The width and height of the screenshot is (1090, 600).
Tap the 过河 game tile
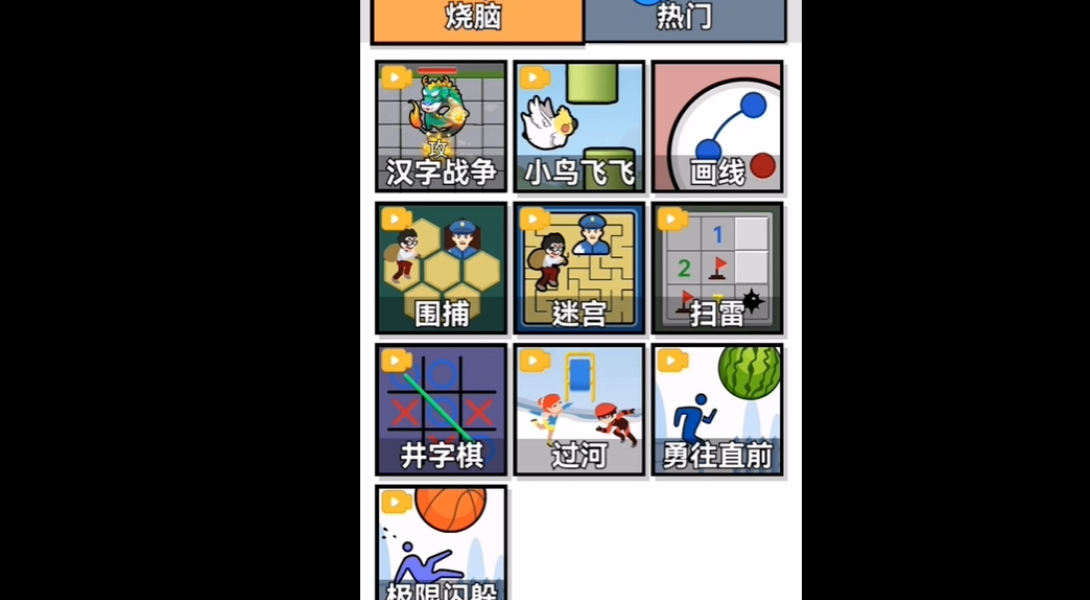click(x=579, y=410)
